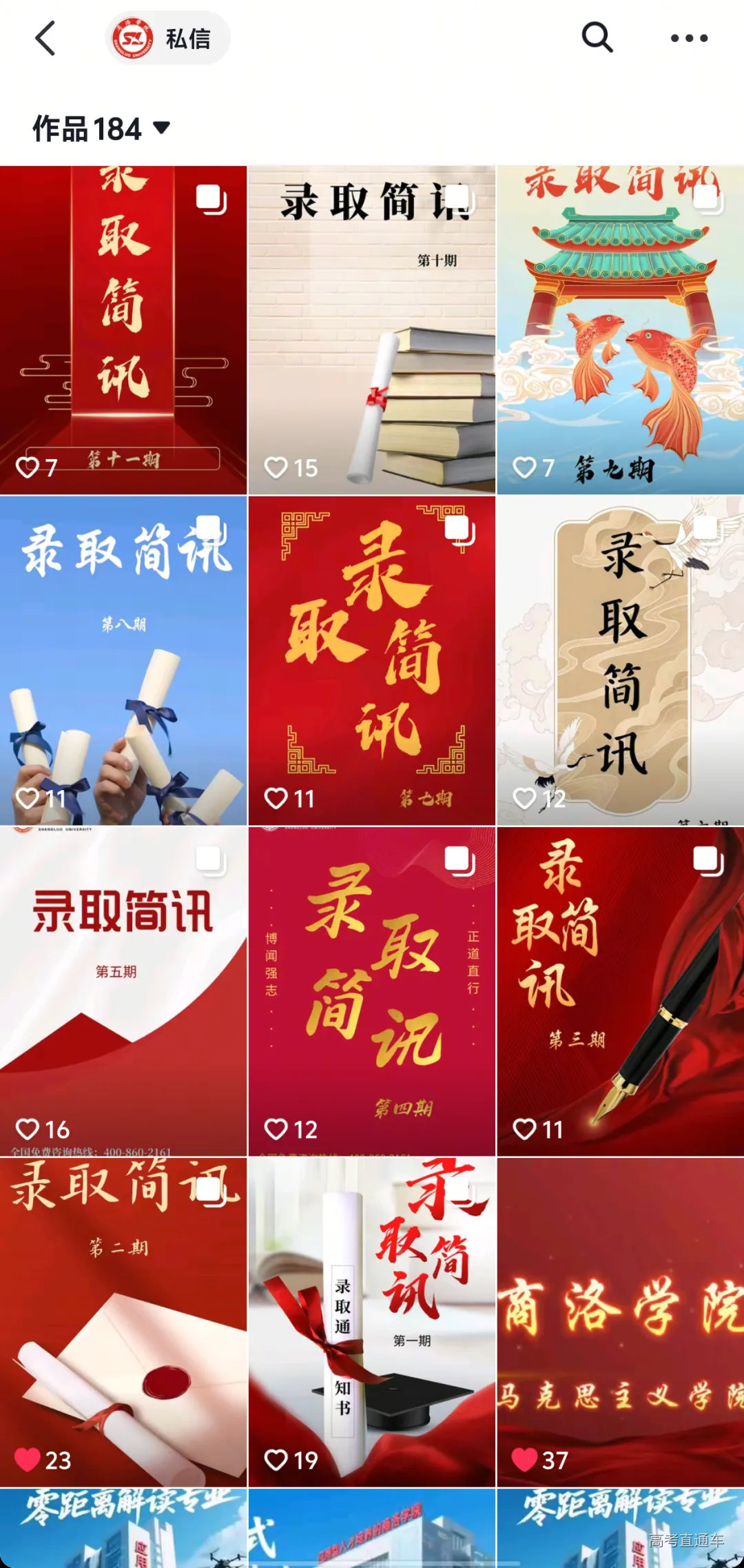Click the back arrow at top left

tap(45, 38)
